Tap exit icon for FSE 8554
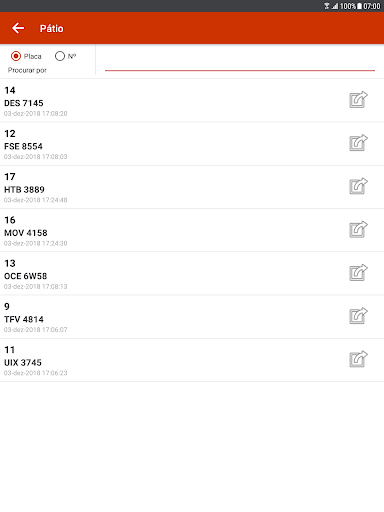Image resolution: width=384 pixels, height=512 pixels. [x=358, y=143]
